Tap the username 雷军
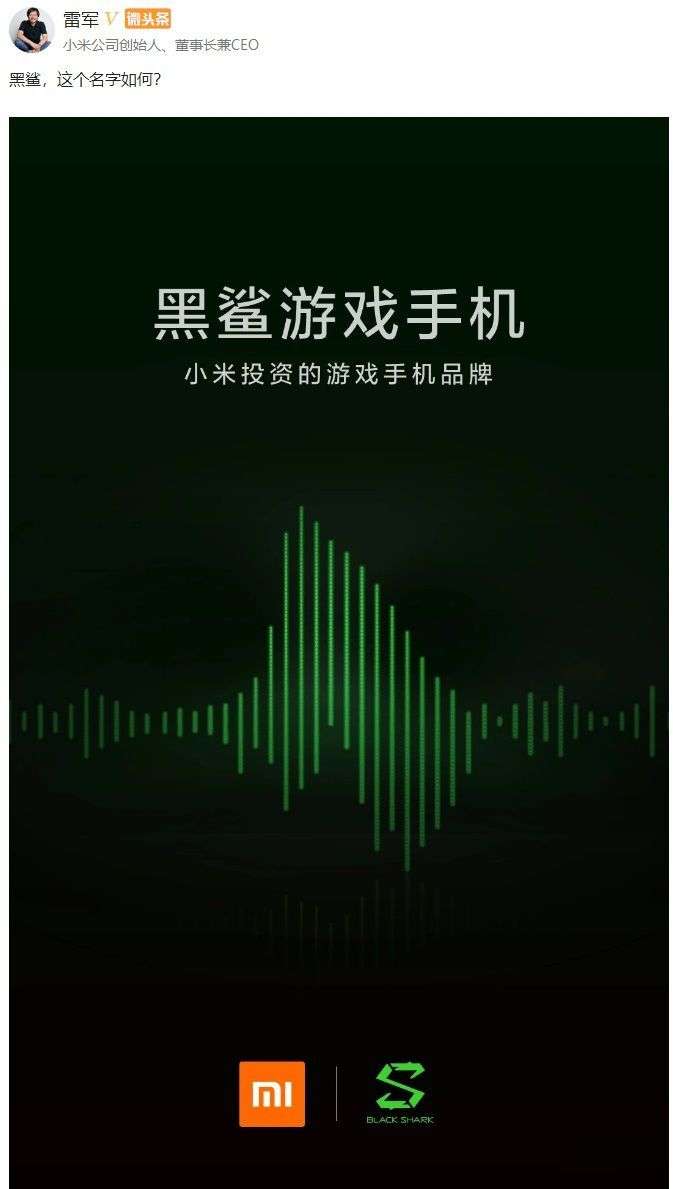The image size is (673, 1189). (x=81, y=19)
